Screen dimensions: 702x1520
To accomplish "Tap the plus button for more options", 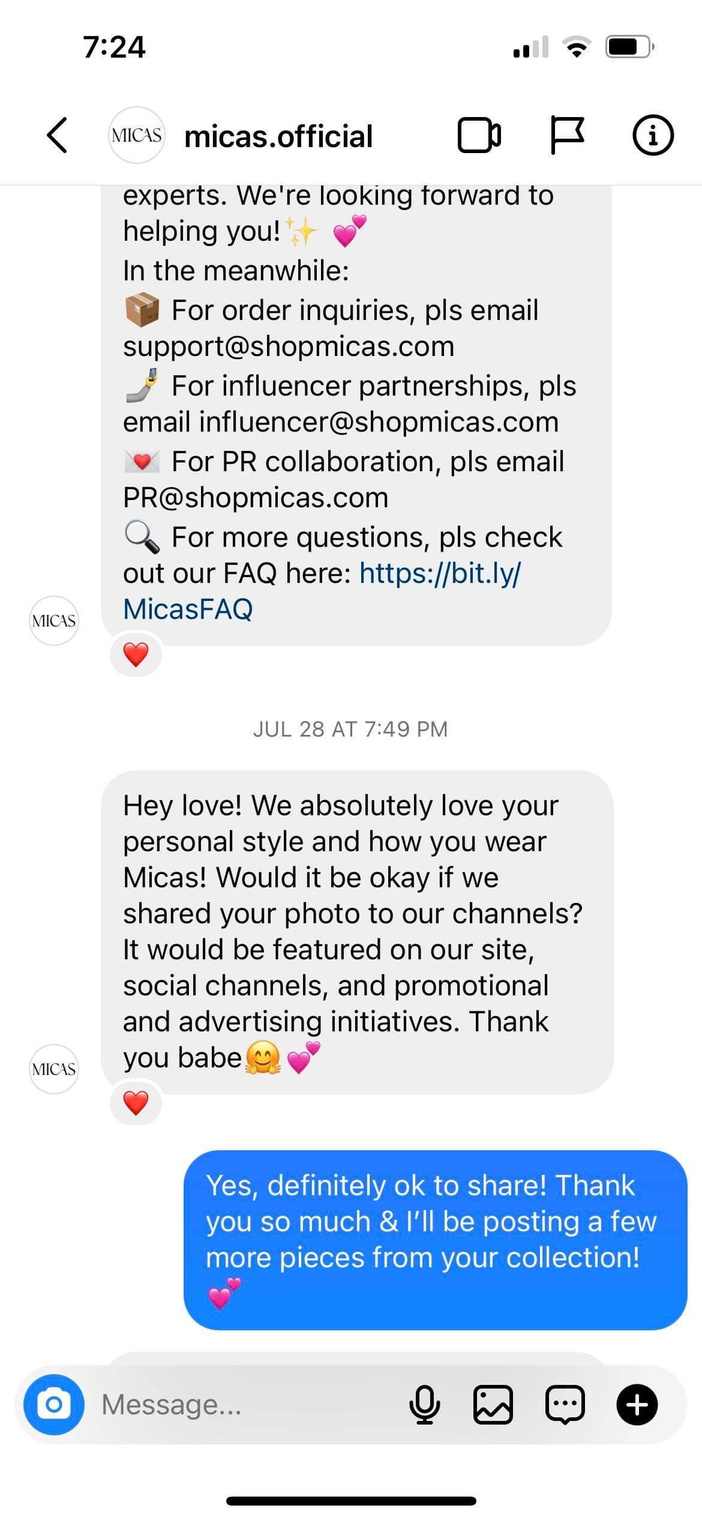I will [x=637, y=1405].
